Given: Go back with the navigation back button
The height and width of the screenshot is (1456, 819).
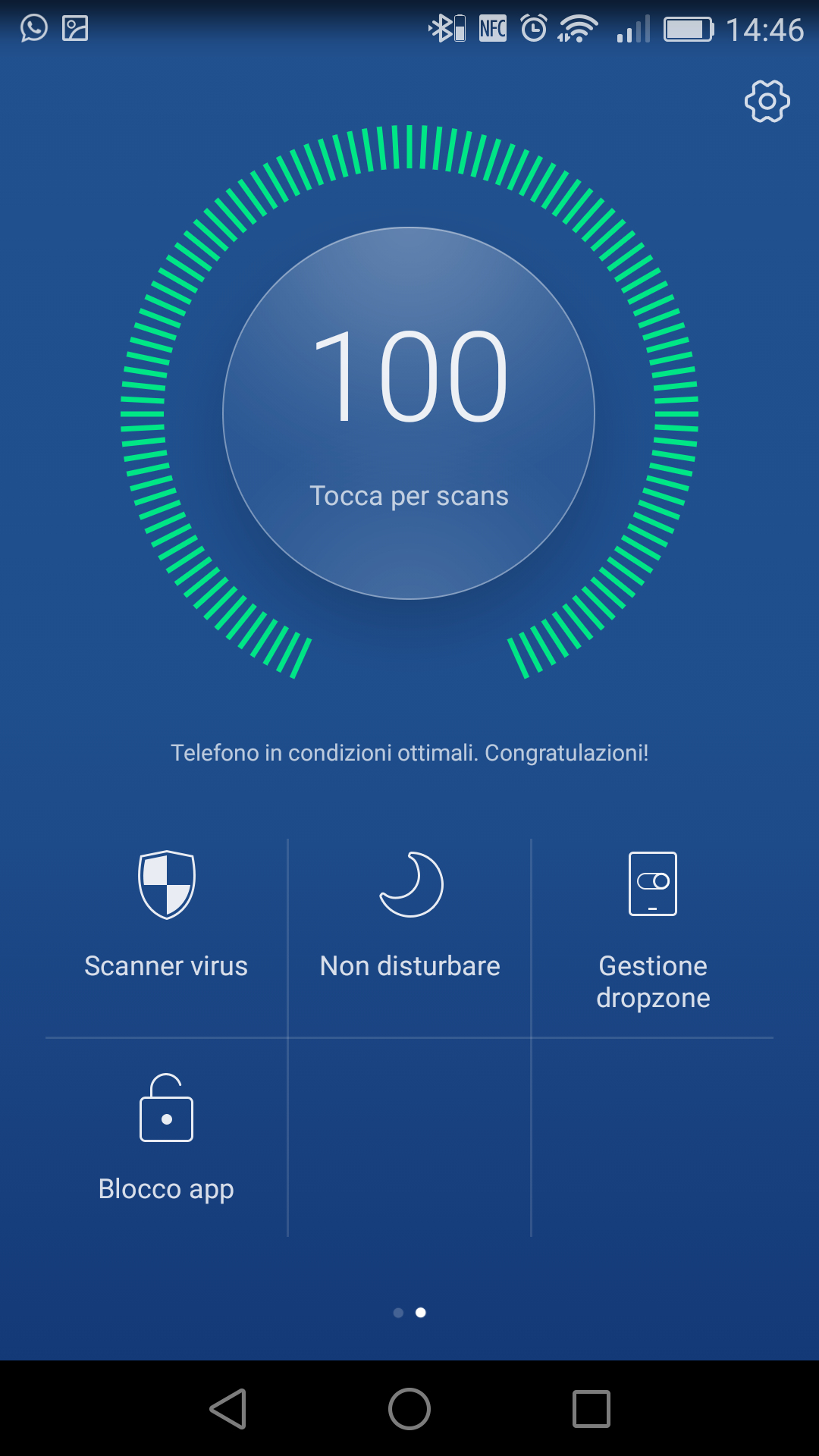Looking at the screenshot, I should click(227, 1409).
